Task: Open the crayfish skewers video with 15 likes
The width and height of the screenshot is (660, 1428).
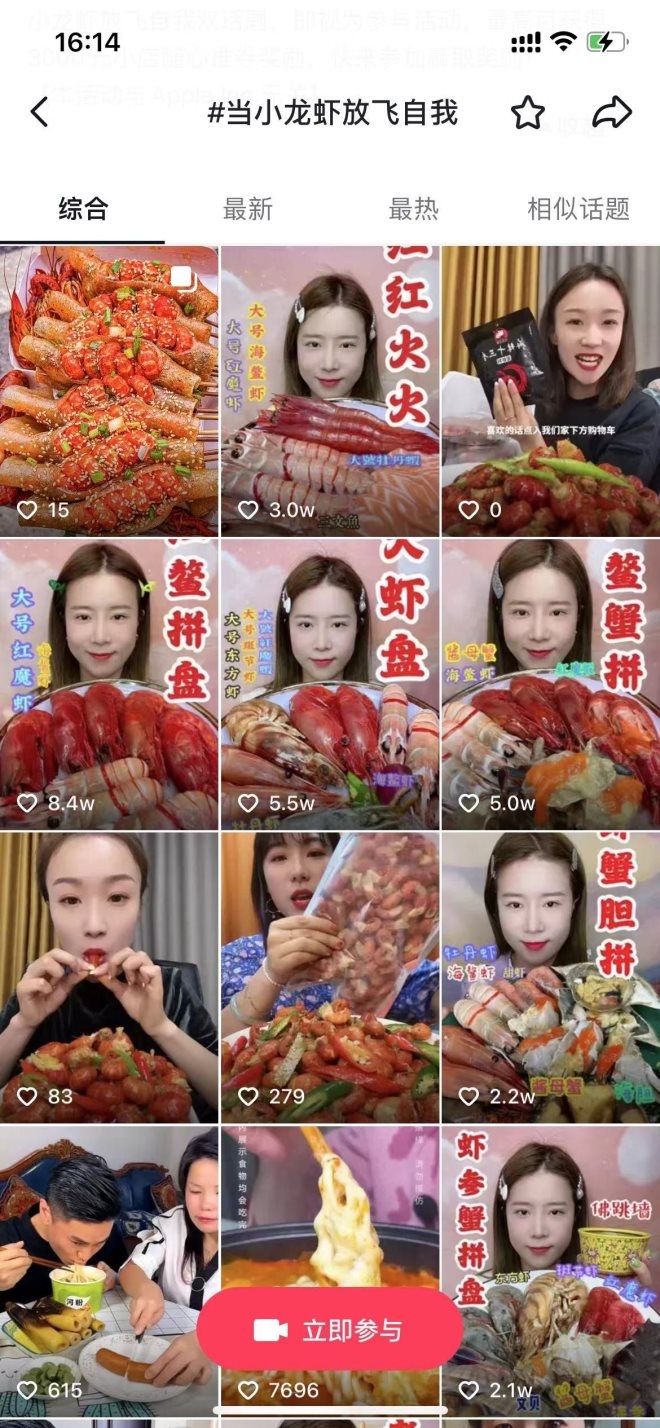Action: 108,390
